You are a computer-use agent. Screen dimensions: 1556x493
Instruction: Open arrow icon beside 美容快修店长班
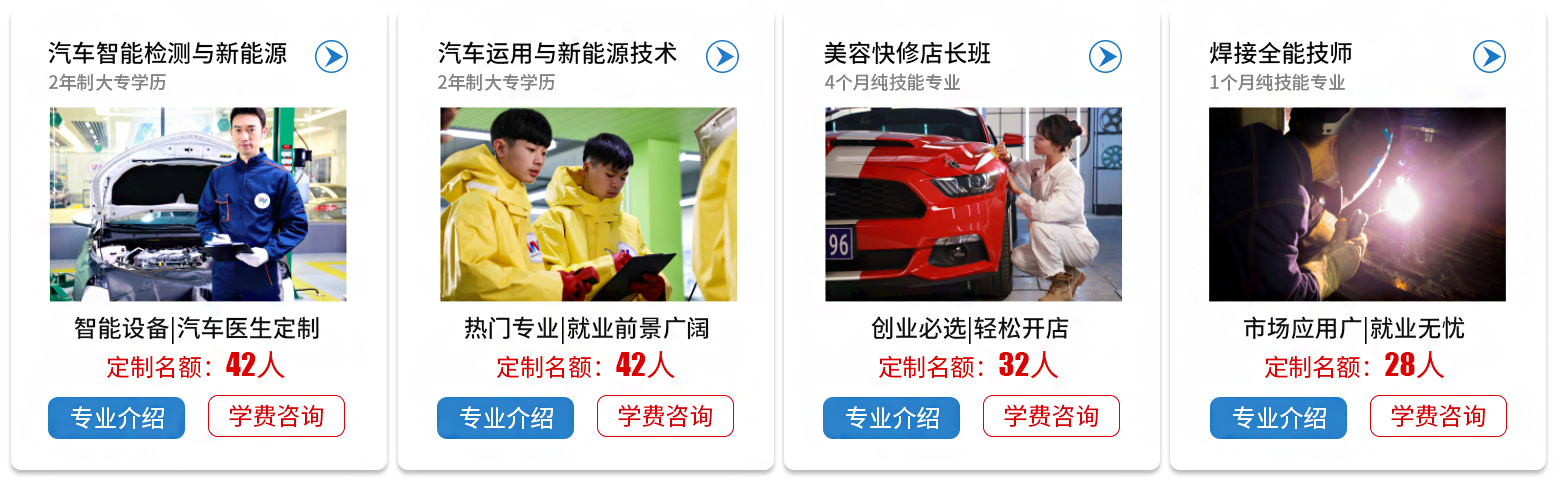pyautogui.click(x=1105, y=57)
